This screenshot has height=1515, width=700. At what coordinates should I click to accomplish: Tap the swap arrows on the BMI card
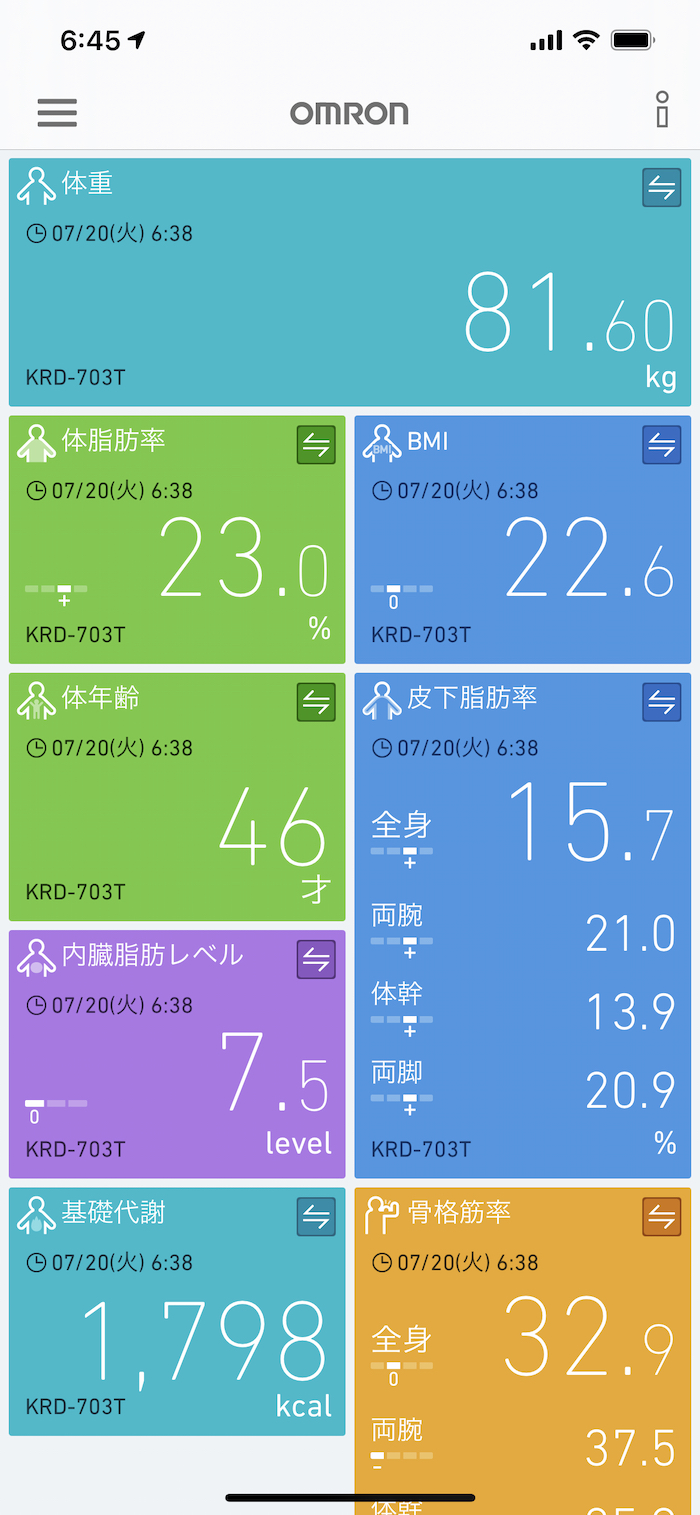(x=661, y=445)
